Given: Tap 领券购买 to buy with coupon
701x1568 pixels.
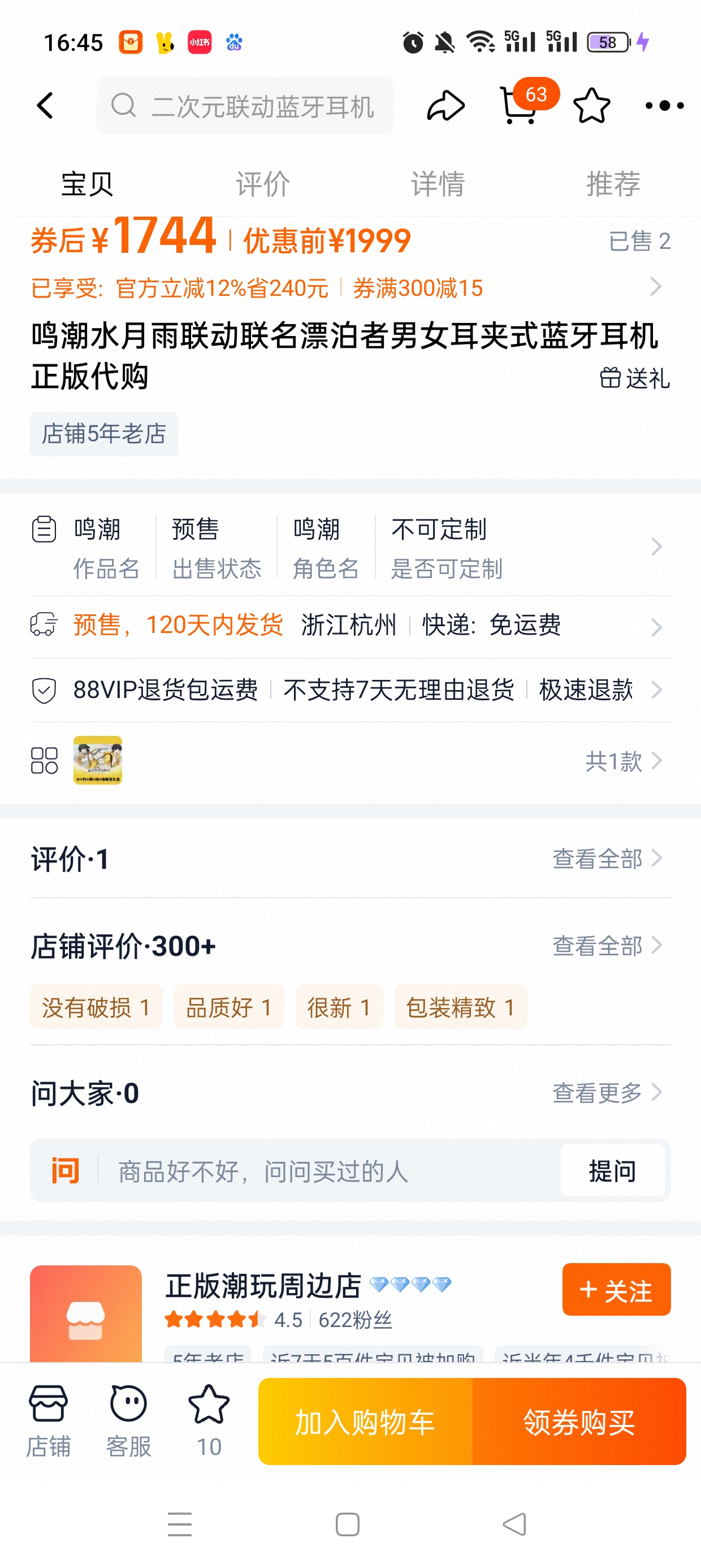Looking at the screenshot, I should 579,1422.
